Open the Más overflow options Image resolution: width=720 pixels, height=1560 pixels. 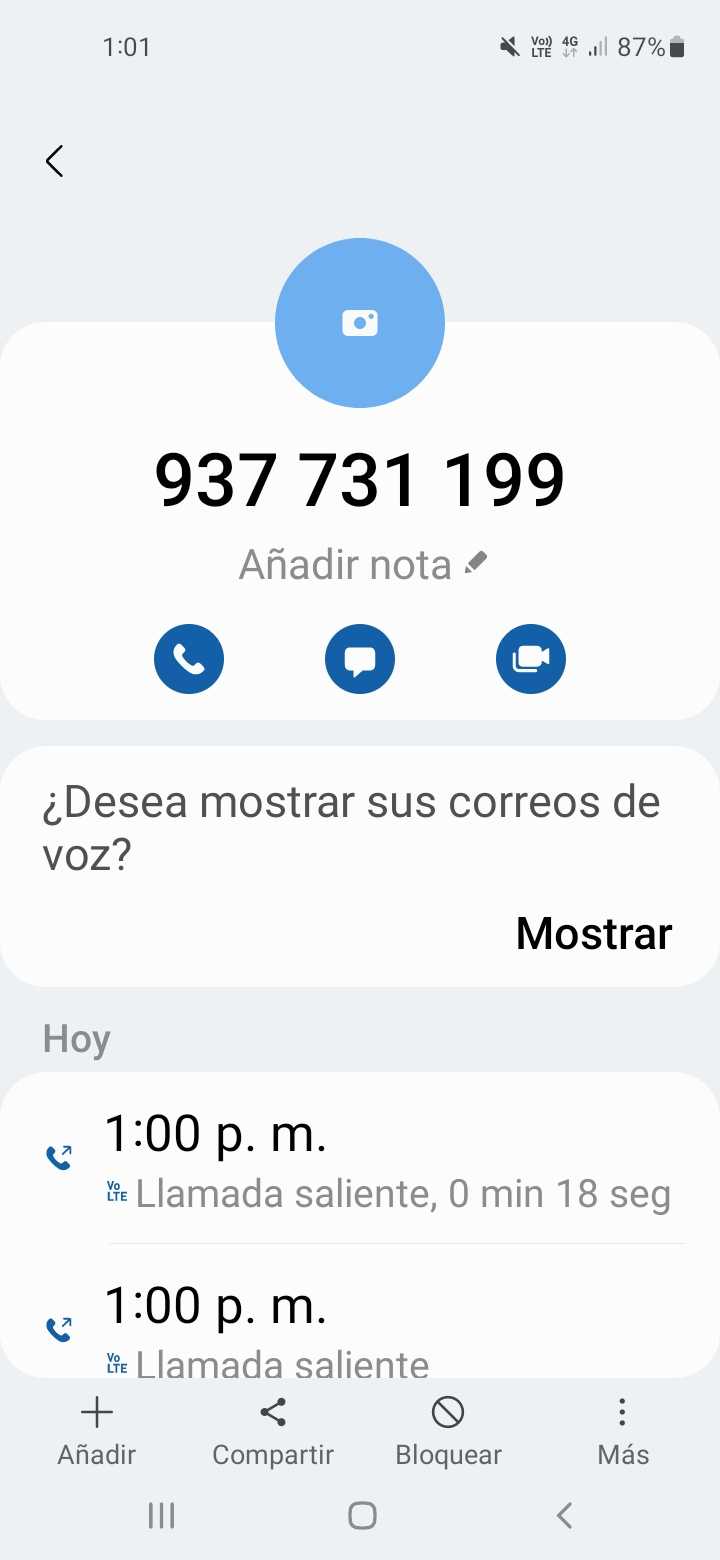[x=623, y=1431]
